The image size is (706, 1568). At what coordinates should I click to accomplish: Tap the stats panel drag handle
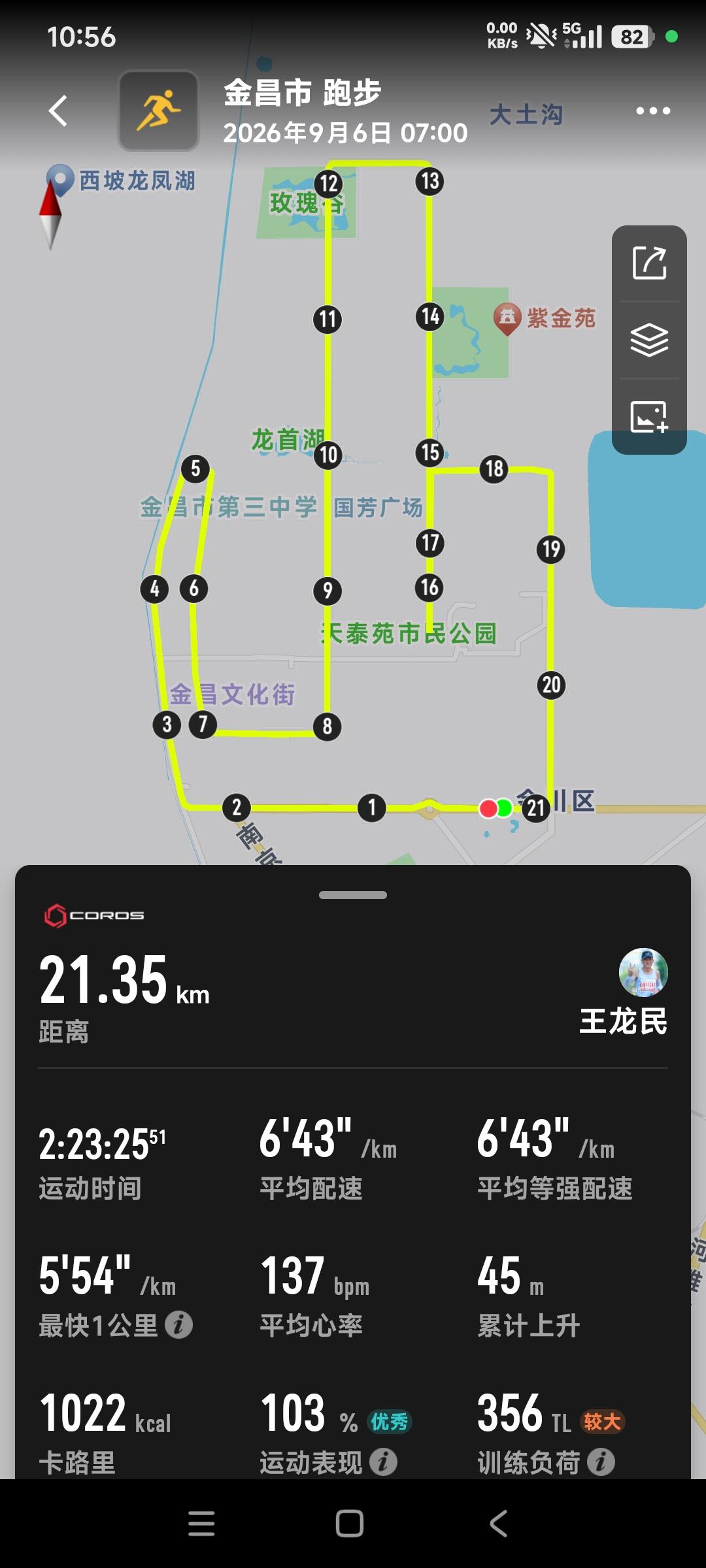(353, 895)
